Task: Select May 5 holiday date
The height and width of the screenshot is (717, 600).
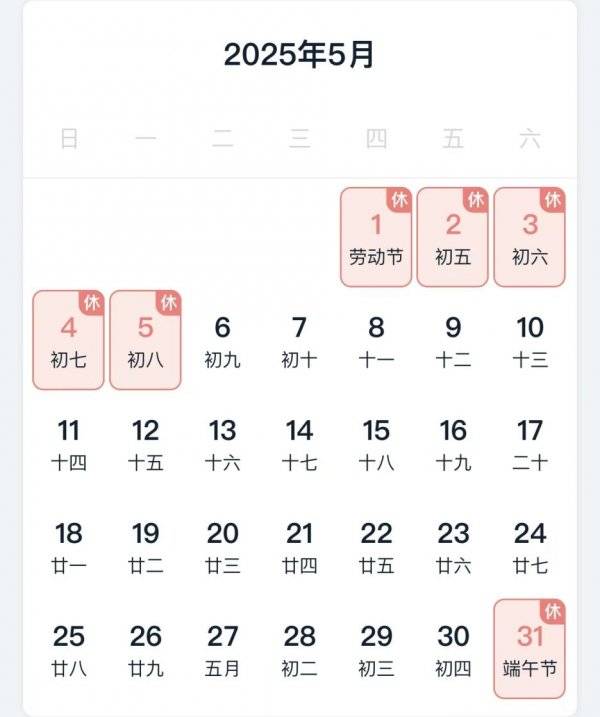Action: [x=145, y=341]
